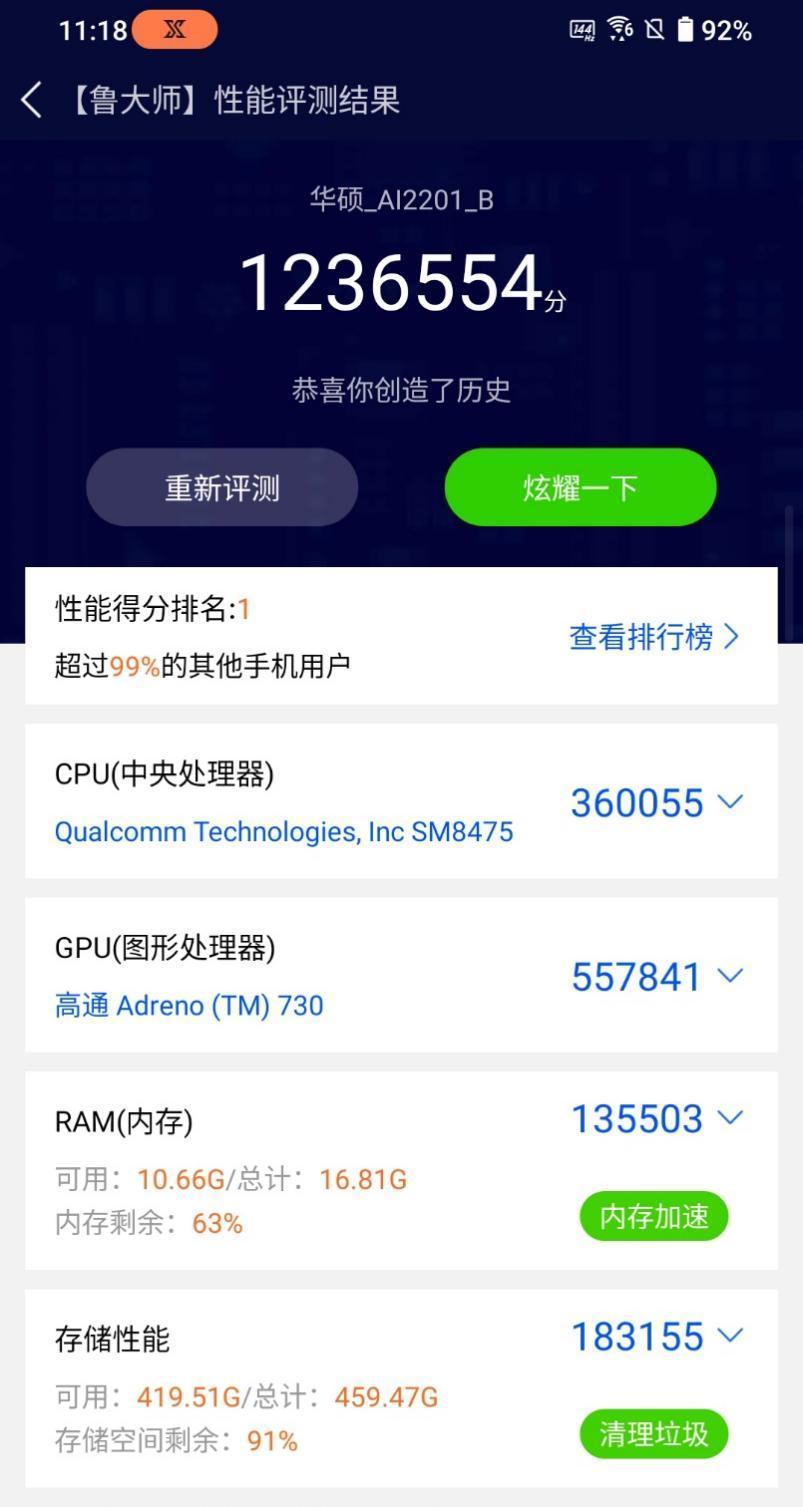Viewport: 803px width, 1507px height.
Task: Expand the storage score 183155 details
Action: coord(656,1336)
